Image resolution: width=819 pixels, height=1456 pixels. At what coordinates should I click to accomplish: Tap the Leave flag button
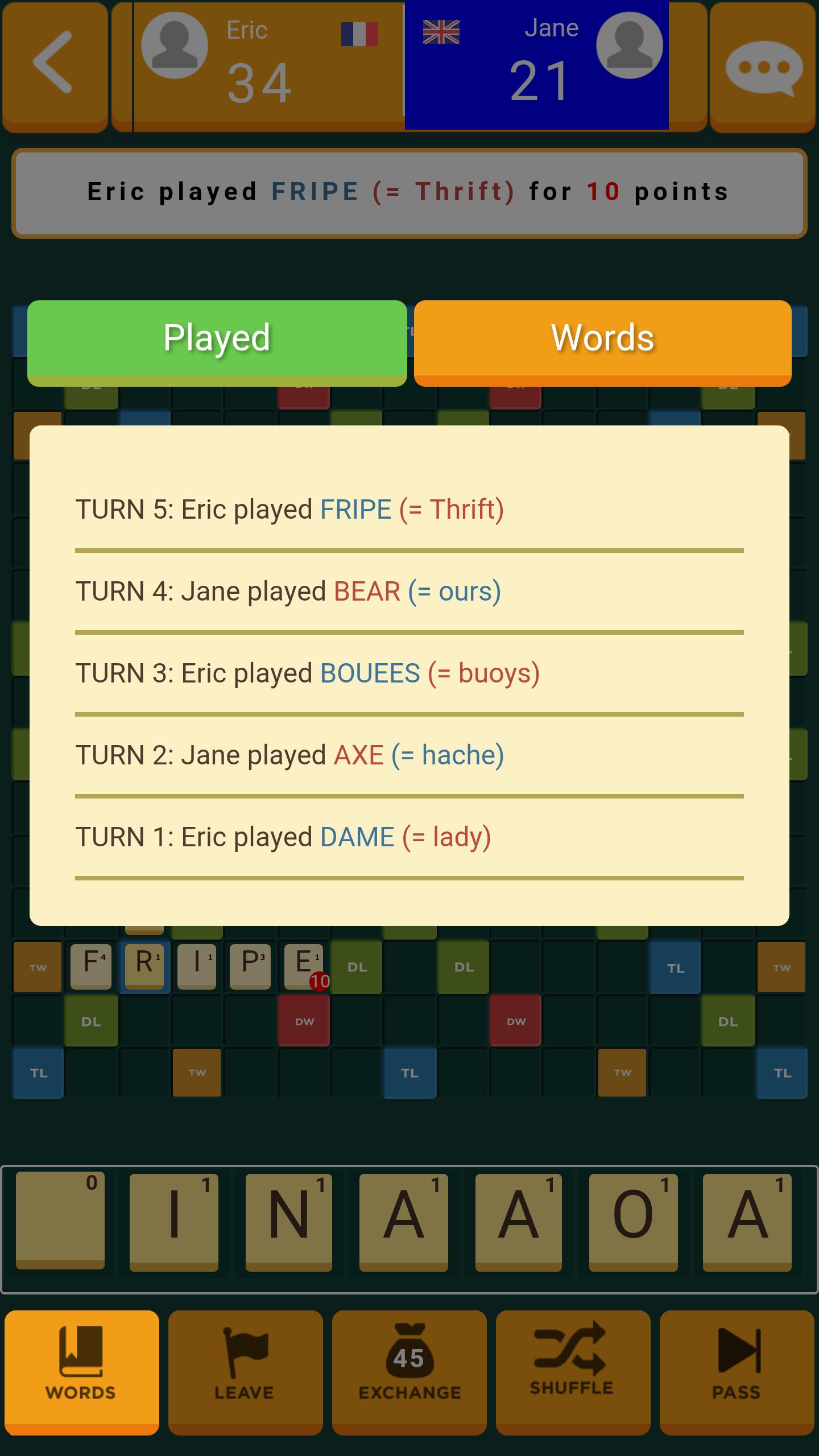(245, 1372)
